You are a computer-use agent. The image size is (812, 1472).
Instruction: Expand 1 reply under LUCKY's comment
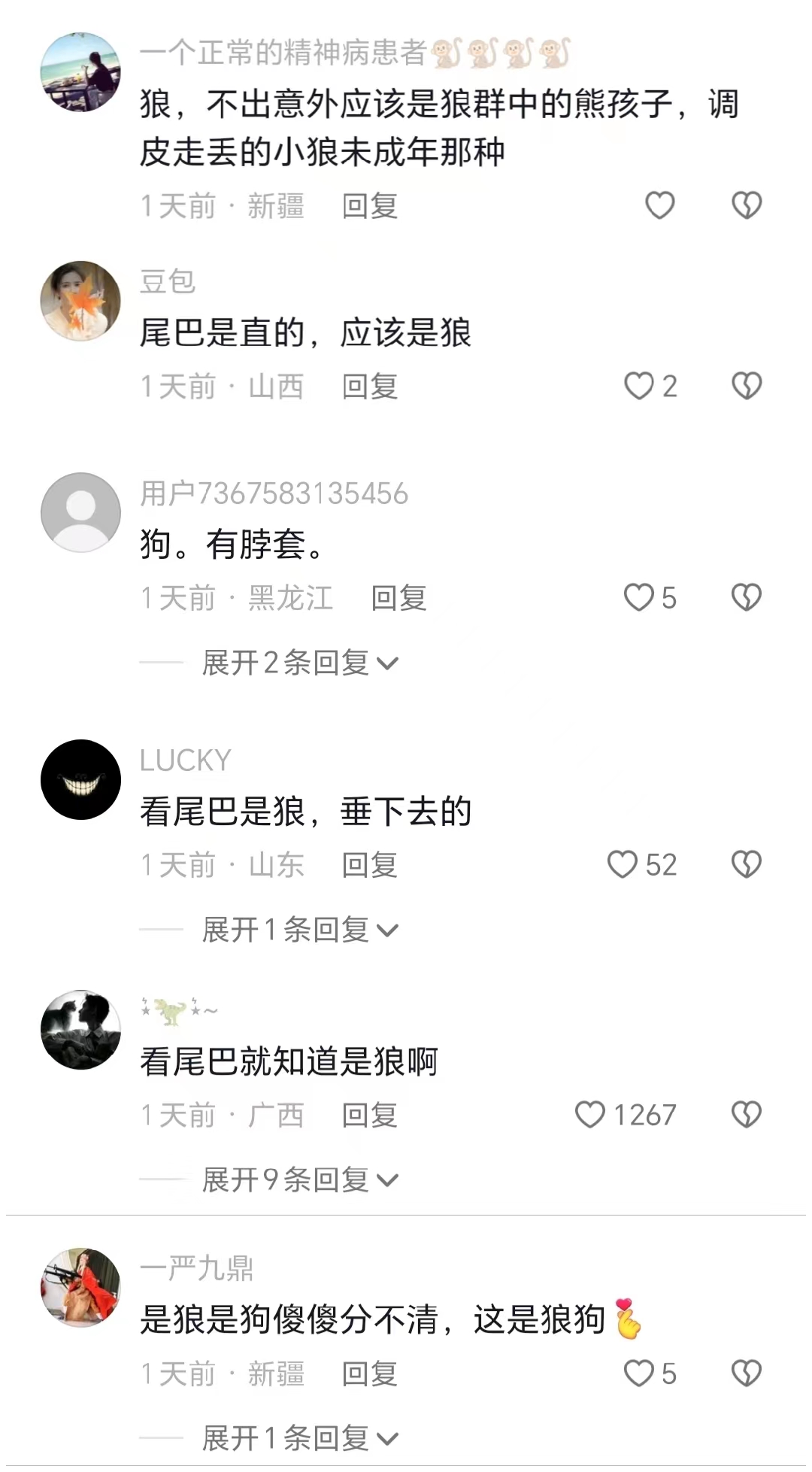299,930
